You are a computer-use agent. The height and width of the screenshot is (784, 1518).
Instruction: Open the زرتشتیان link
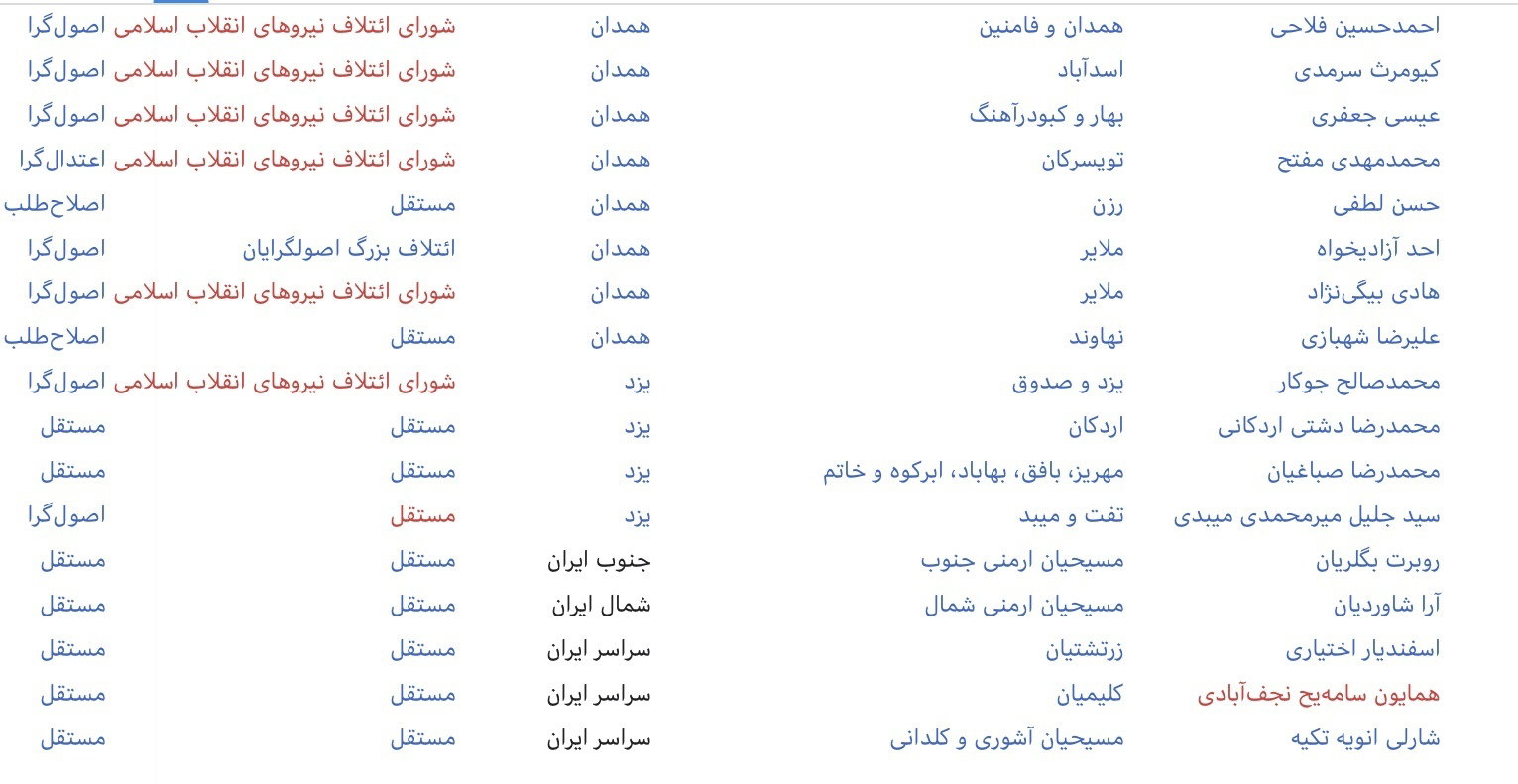point(1084,650)
